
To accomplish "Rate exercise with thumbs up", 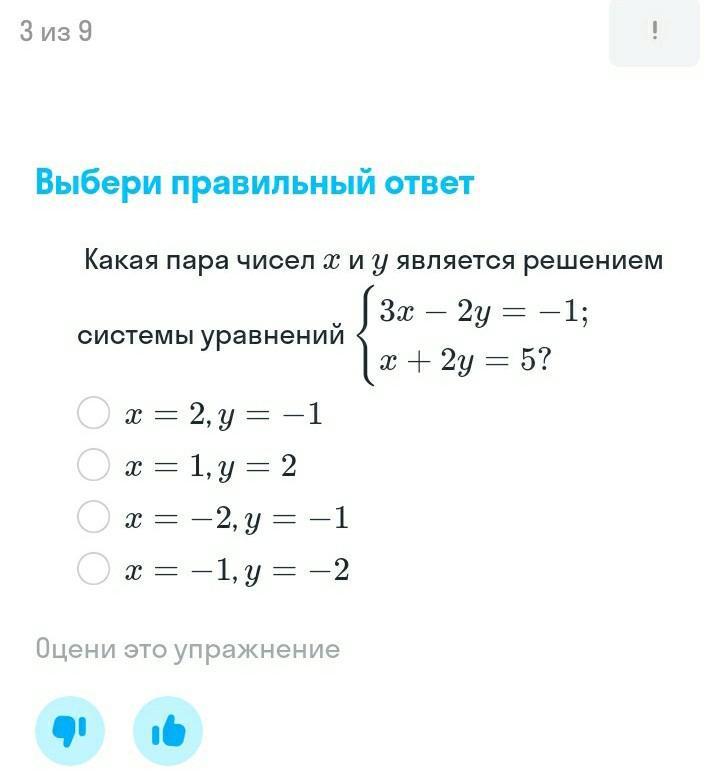I will (x=168, y=731).
